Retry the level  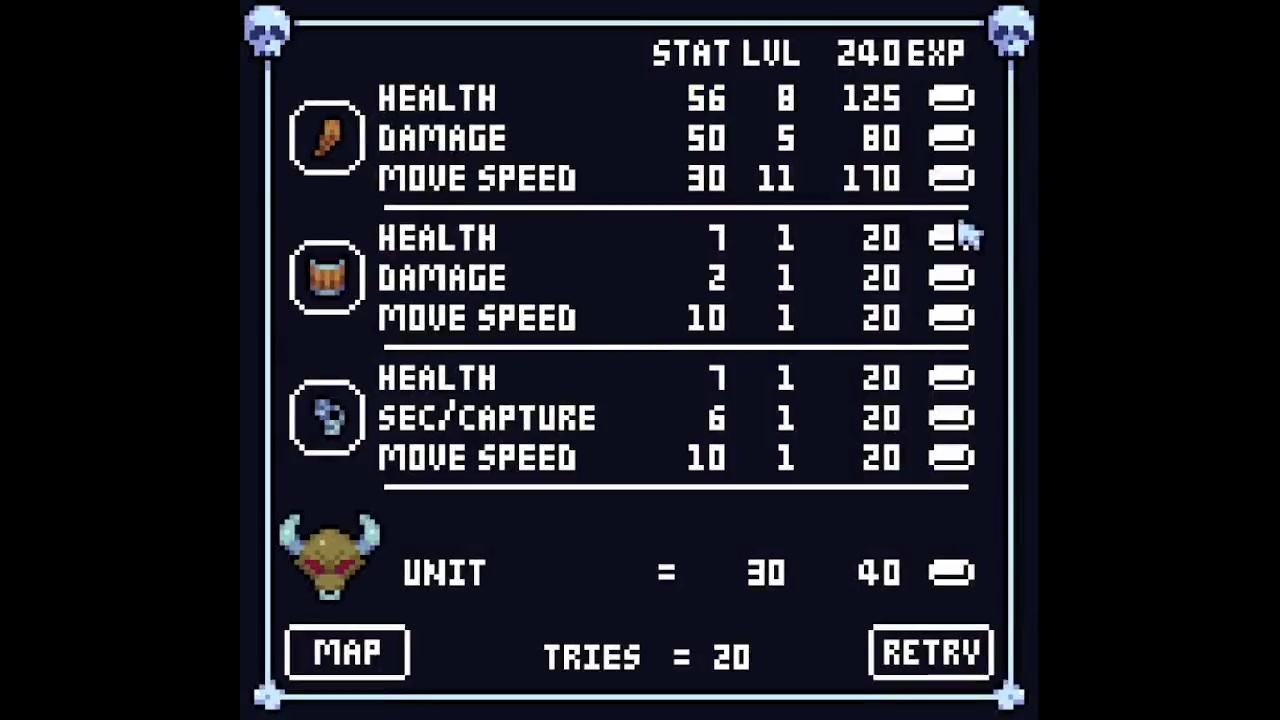point(931,653)
